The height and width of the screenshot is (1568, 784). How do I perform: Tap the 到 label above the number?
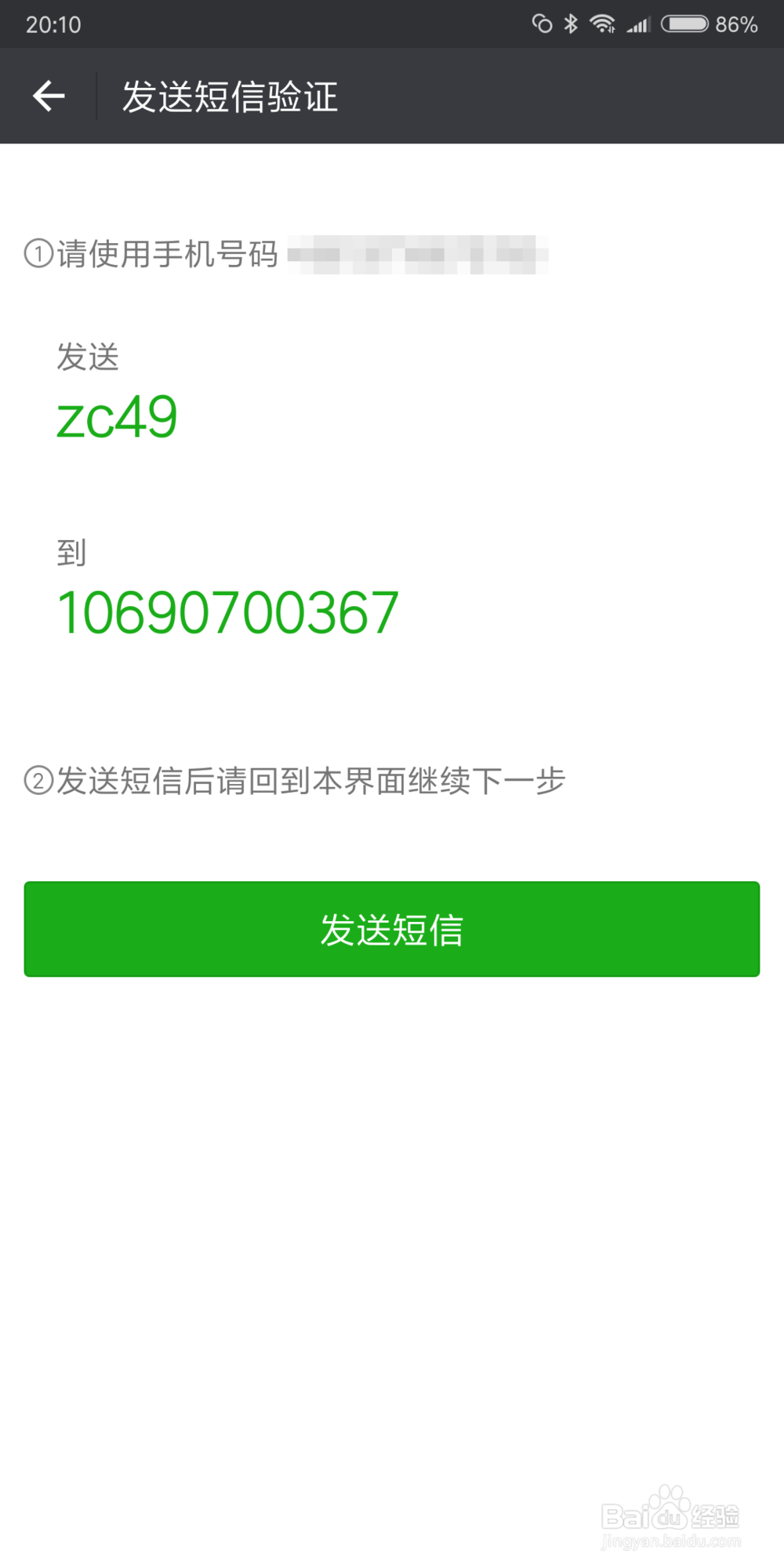click(x=71, y=553)
